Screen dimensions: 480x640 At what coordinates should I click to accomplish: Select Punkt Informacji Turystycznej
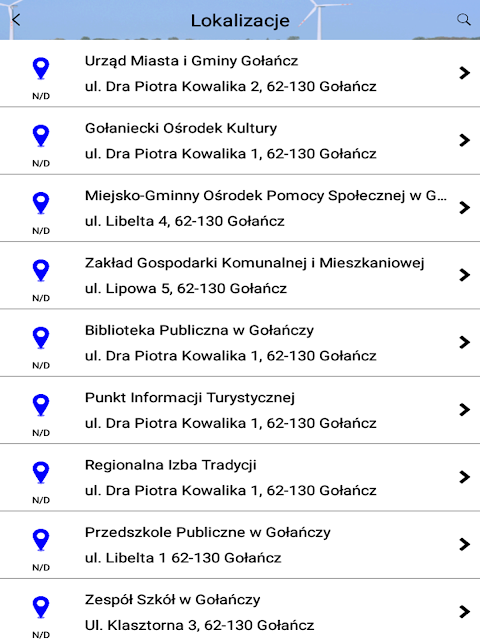point(240,410)
